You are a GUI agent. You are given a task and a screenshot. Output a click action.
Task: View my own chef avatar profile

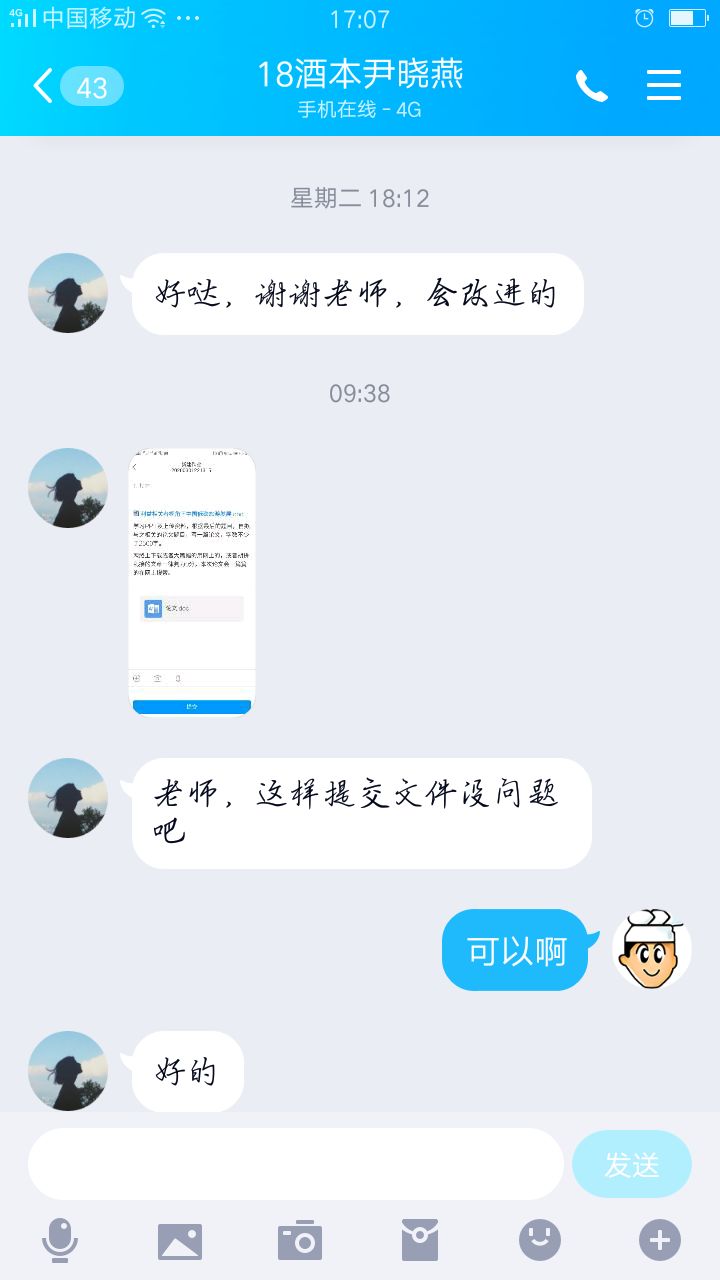pyautogui.click(x=652, y=949)
